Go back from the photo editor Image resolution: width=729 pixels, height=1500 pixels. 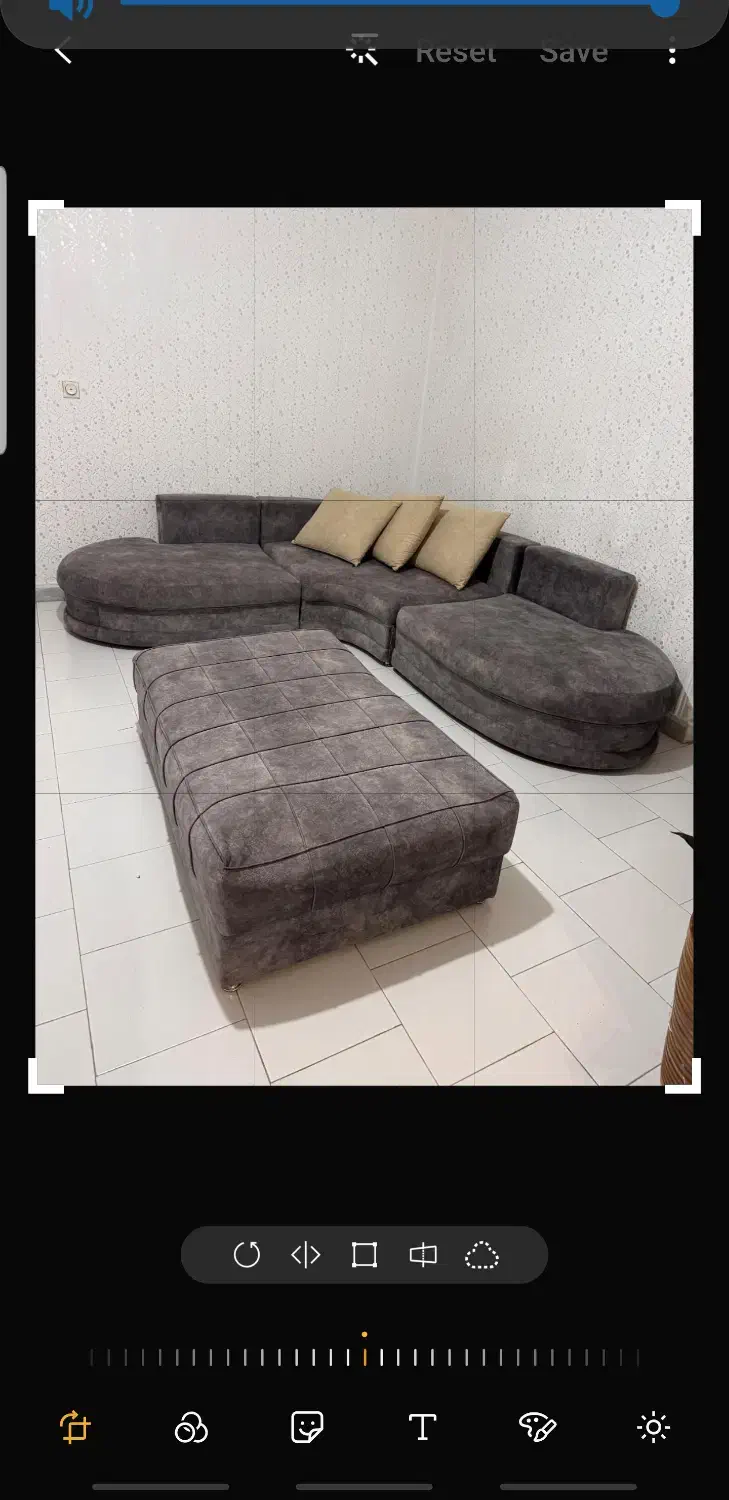[63, 50]
